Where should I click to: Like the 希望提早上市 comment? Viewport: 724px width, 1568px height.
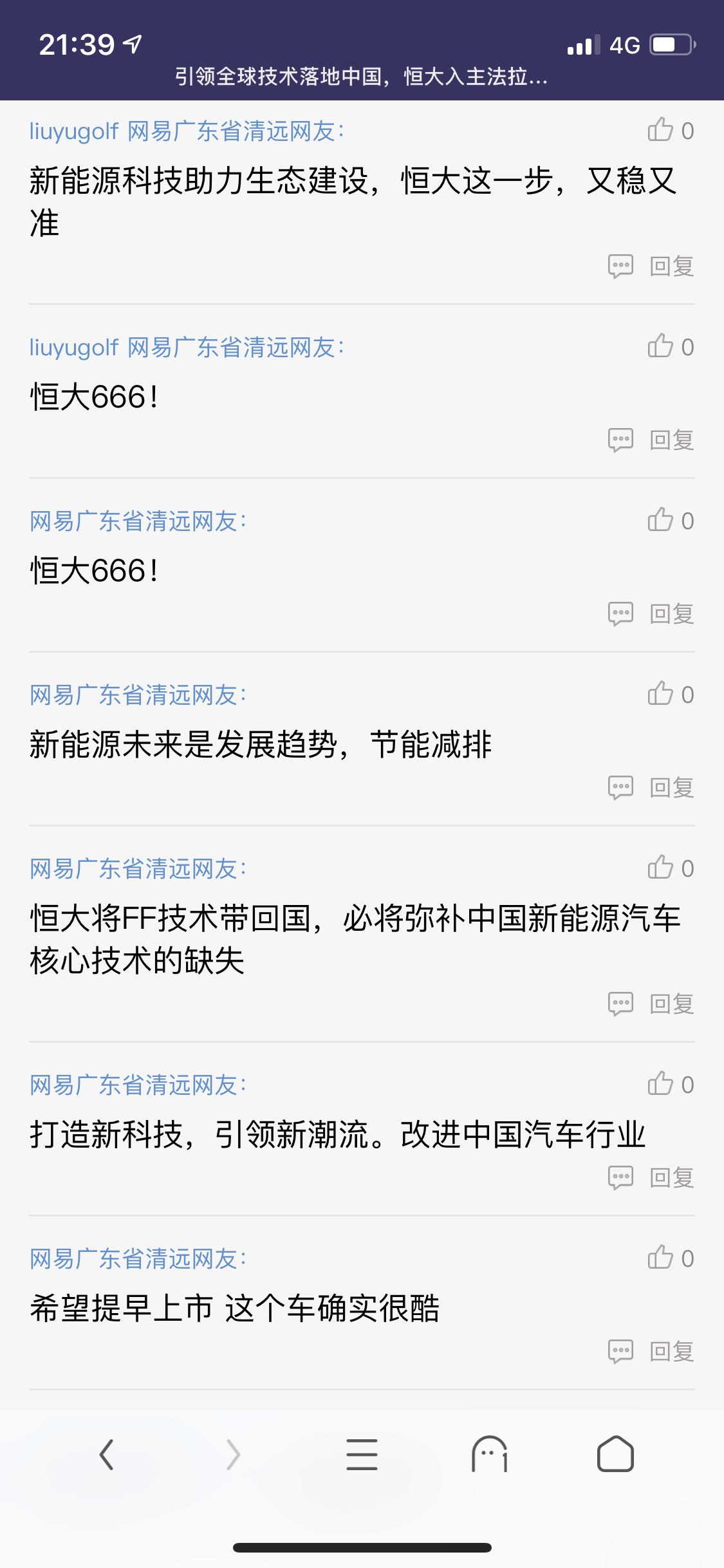coord(660,1258)
